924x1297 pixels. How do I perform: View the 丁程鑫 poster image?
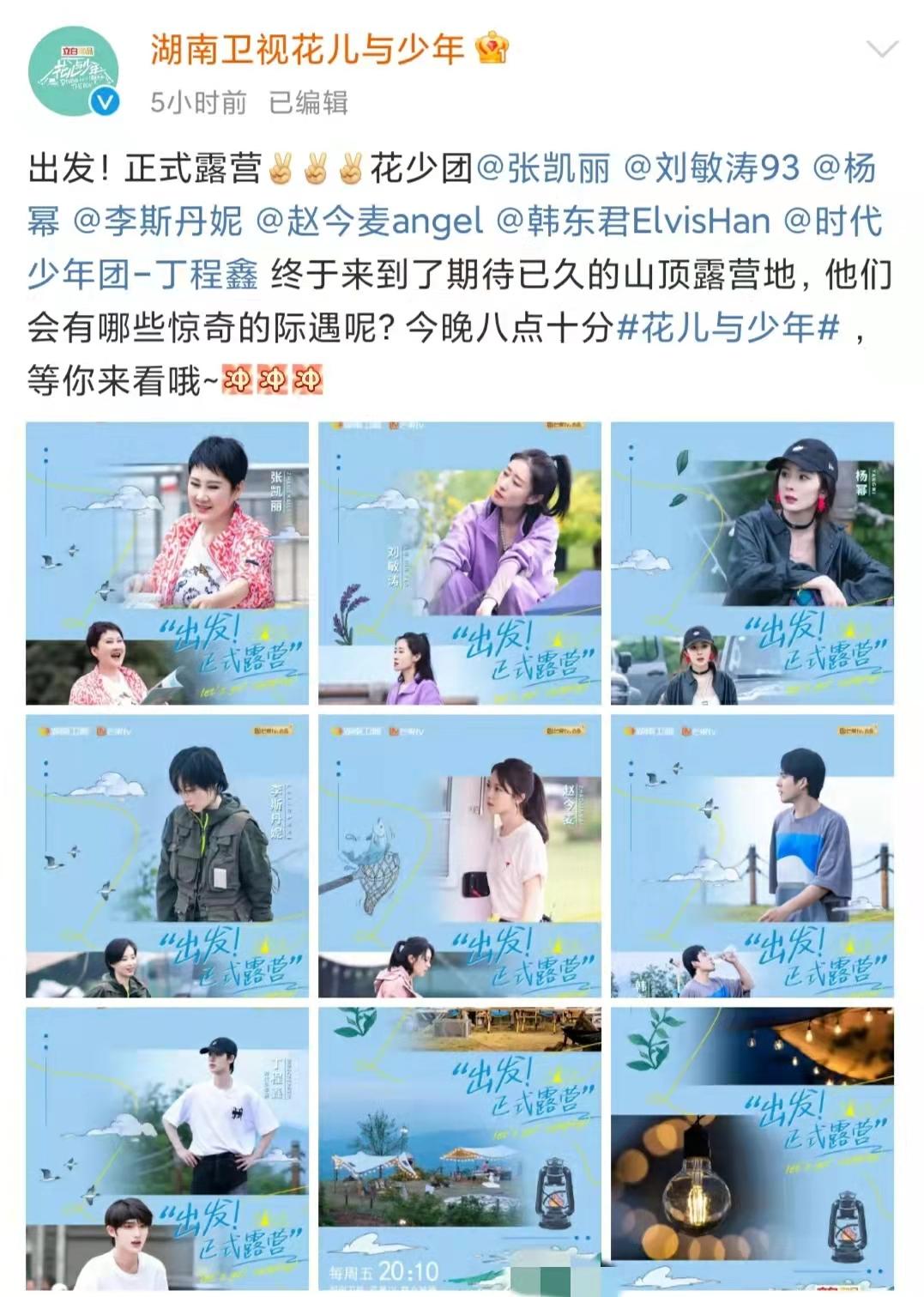pos(167,1149)
